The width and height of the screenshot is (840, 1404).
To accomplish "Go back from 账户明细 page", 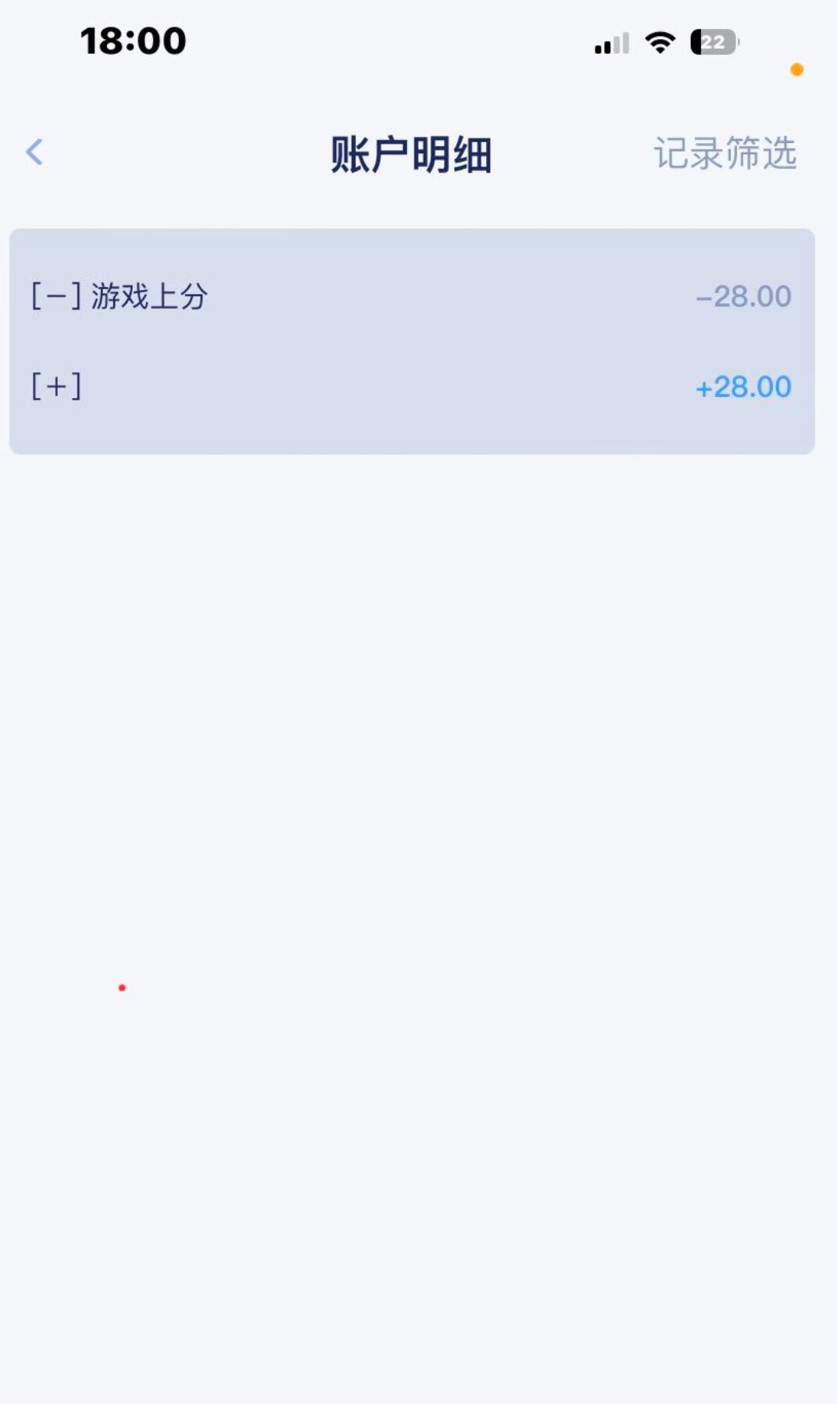I will [34, 152].
